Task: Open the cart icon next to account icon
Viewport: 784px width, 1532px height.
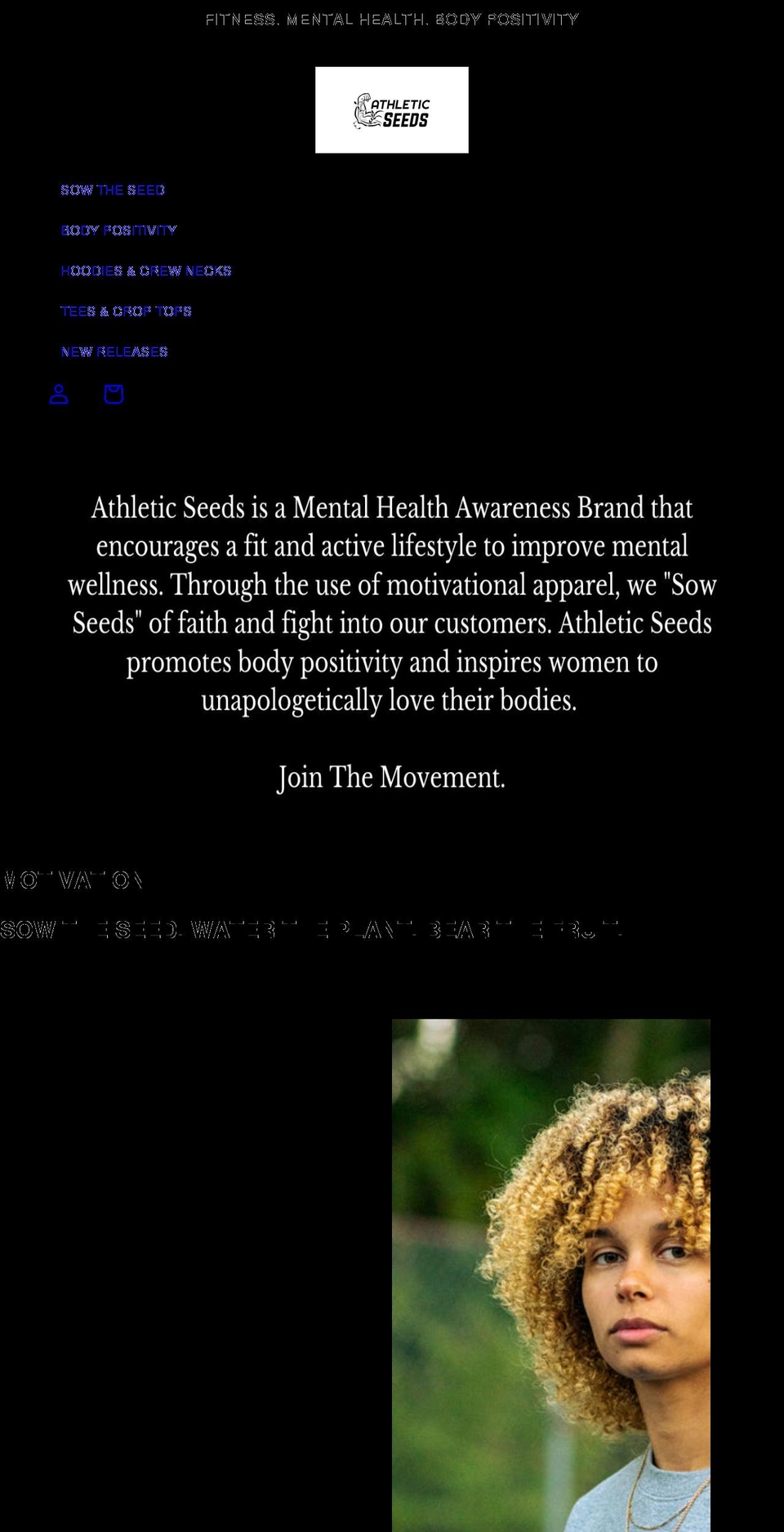Action: point(113,395)
